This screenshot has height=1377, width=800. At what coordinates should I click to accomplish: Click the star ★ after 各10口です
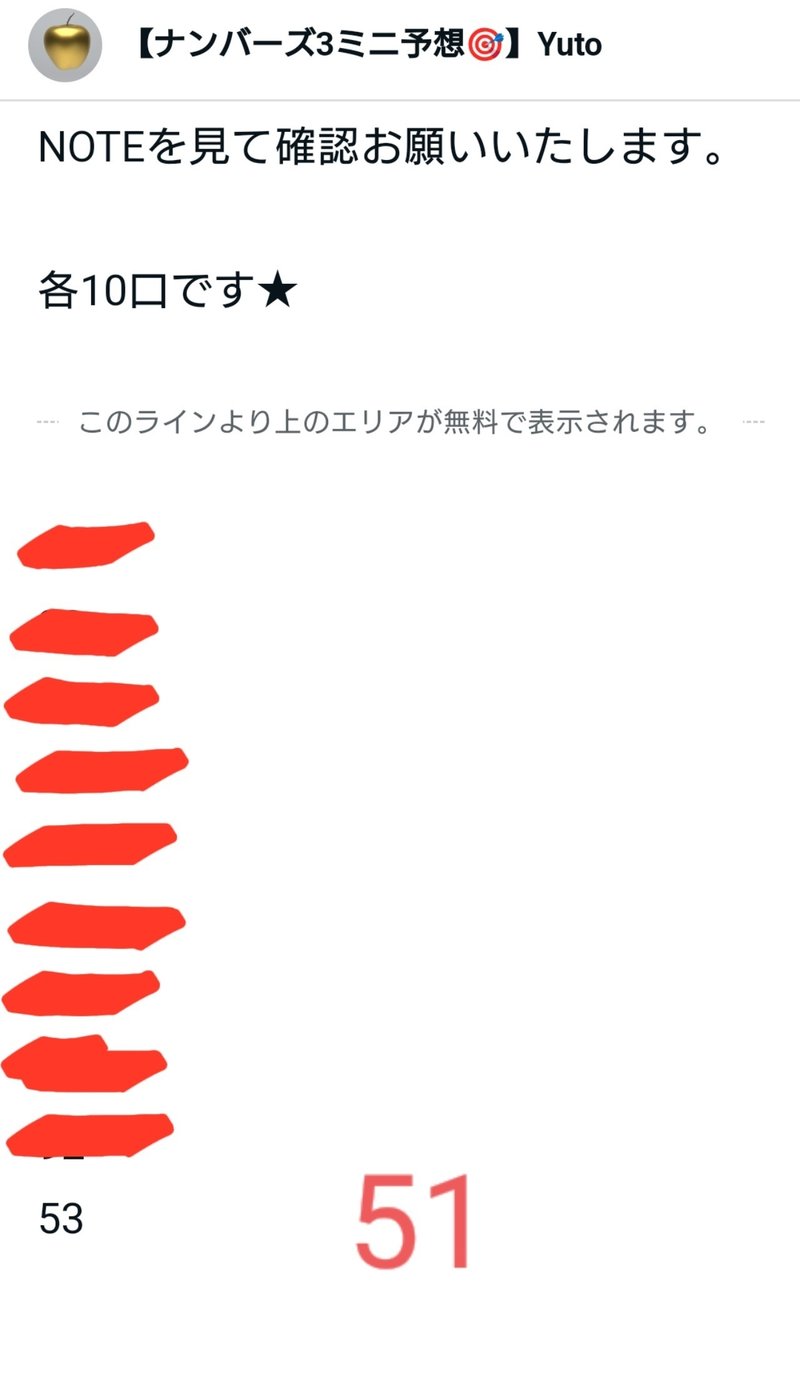click(x=272, y=290)
